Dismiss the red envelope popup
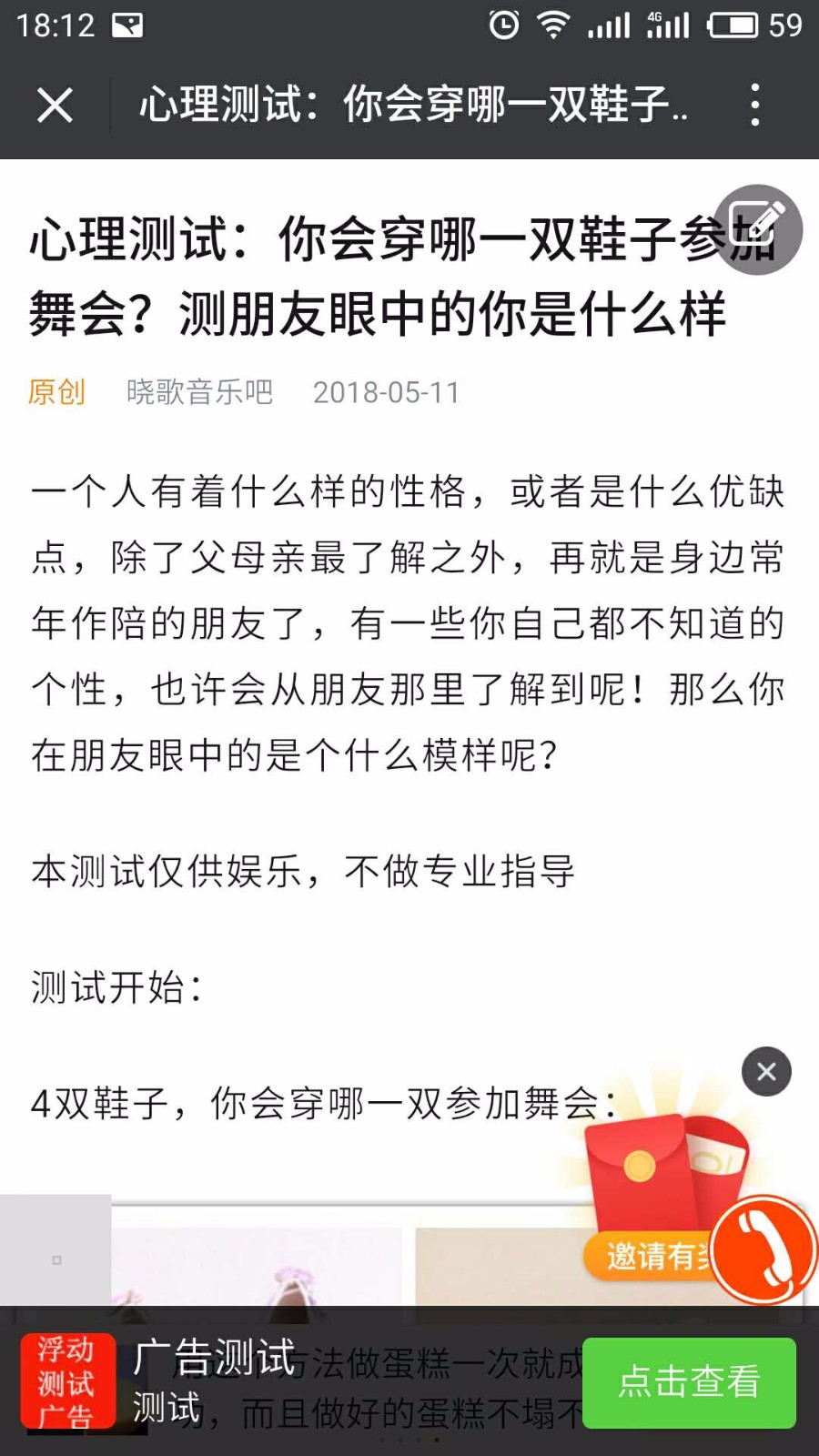819x1456 pixels. tap(766, 1071)
